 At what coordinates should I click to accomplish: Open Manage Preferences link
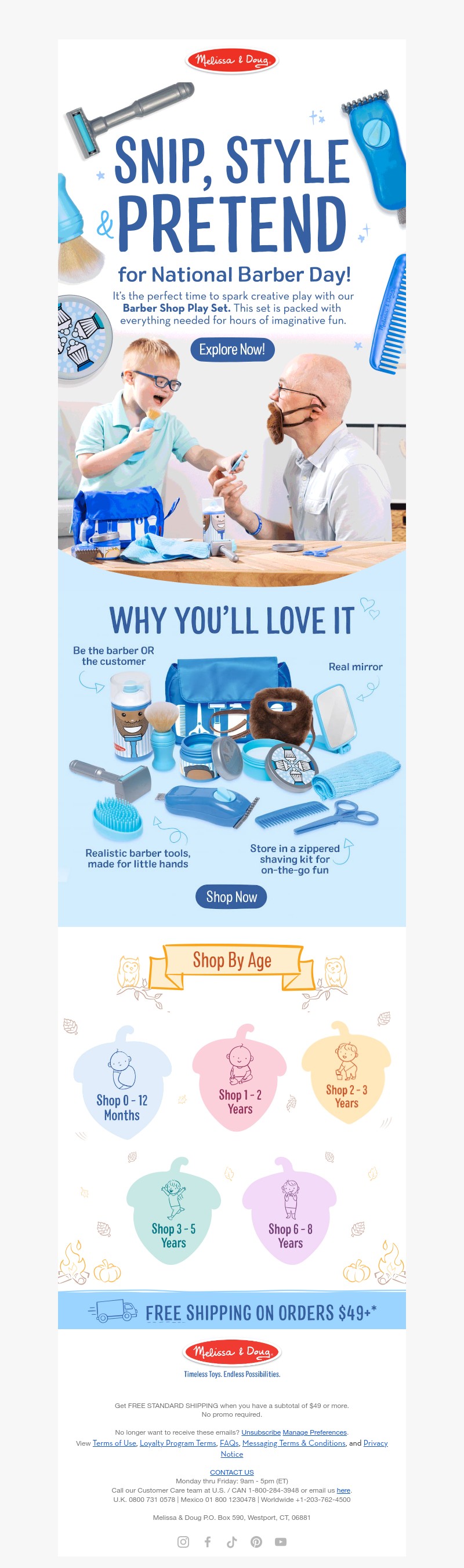point(314,1432)
